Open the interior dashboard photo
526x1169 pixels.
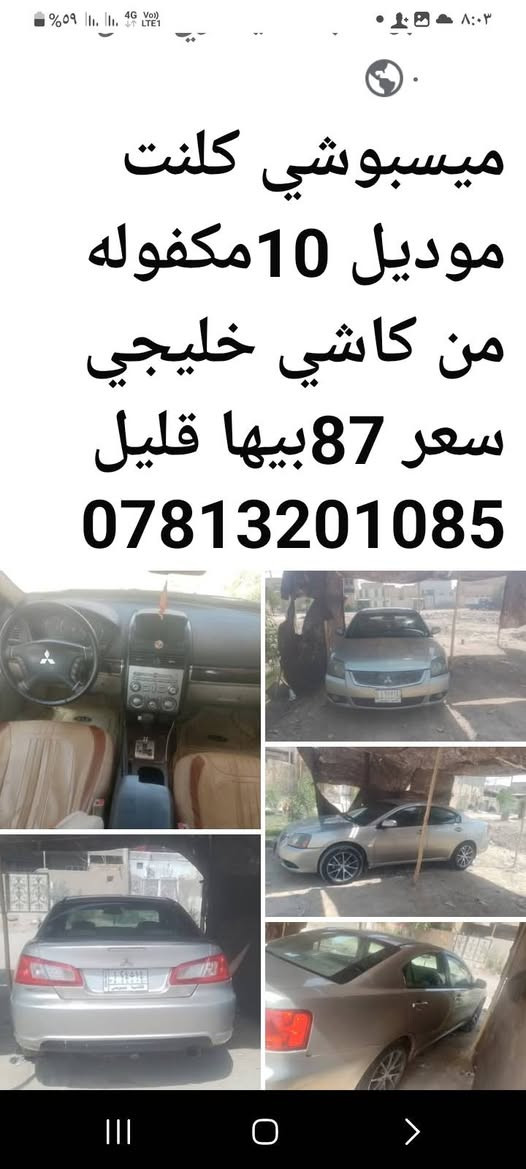(130, 700)
